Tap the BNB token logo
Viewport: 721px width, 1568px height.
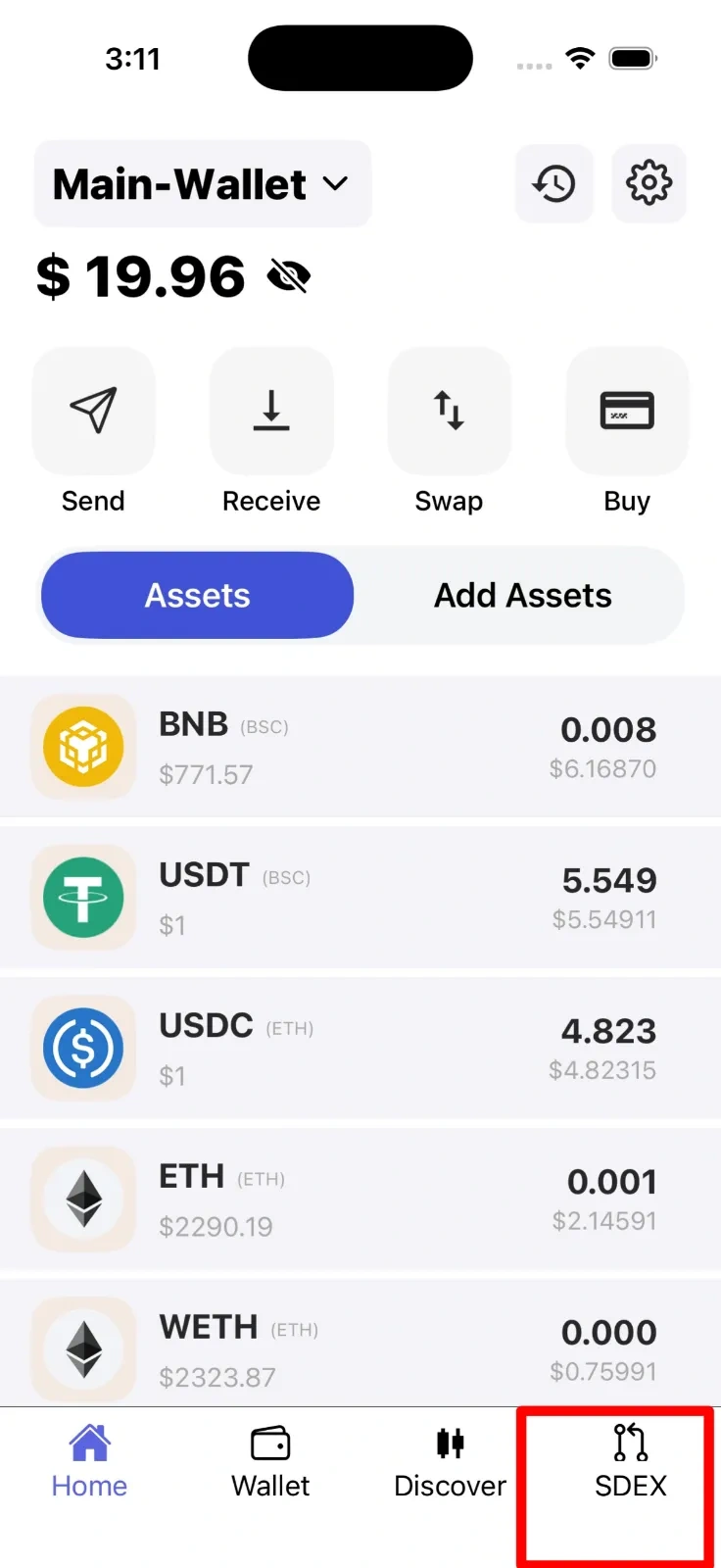click(83, 747)
